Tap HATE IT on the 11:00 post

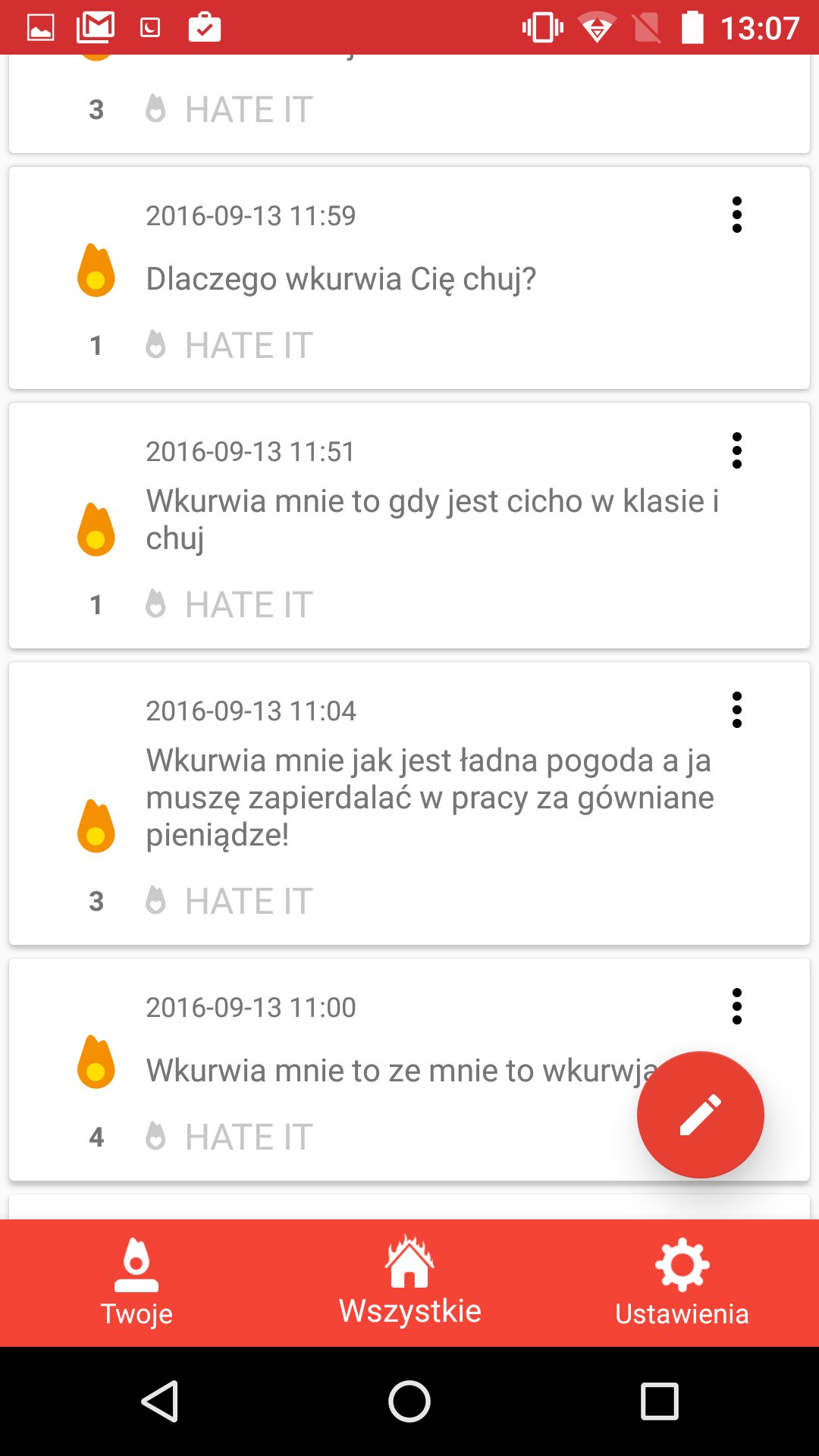tap(230, 1137)
